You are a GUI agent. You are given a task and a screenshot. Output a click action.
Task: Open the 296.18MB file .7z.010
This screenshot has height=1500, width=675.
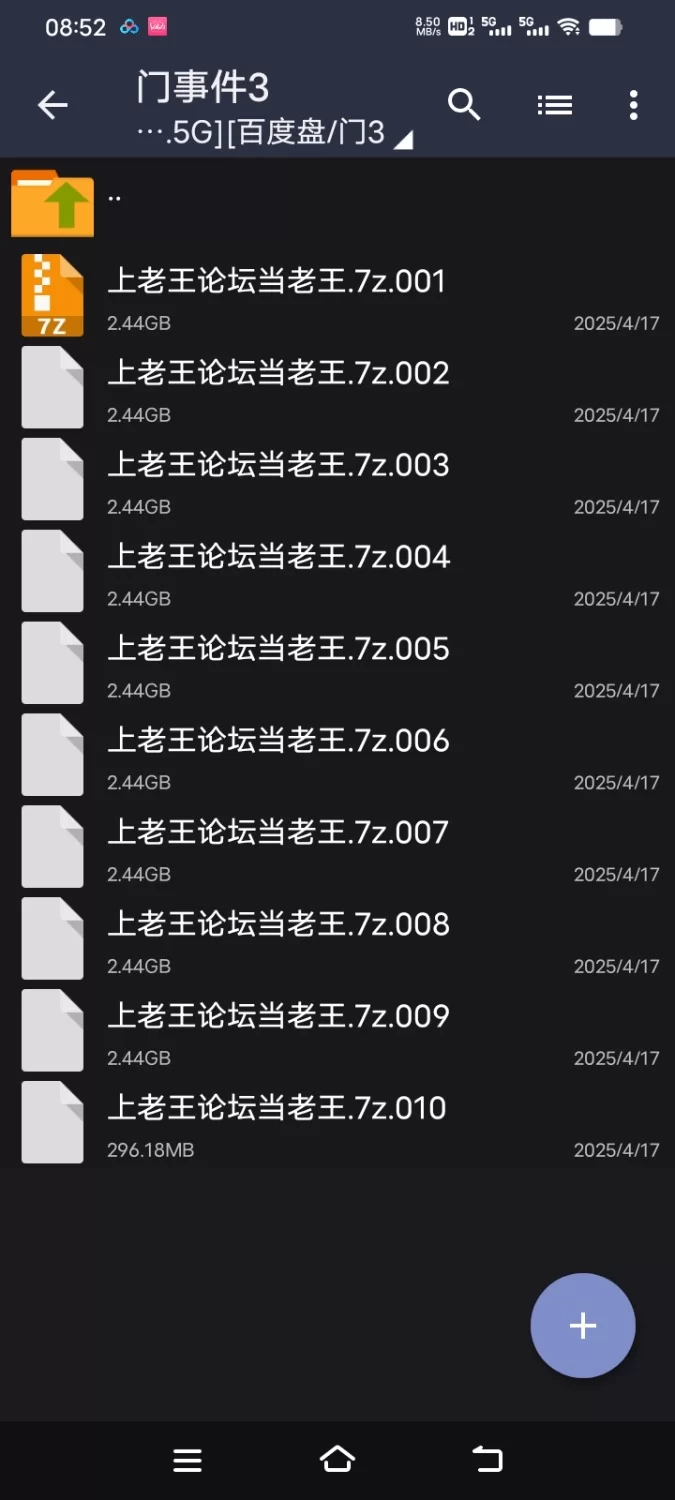[337, 1123]
